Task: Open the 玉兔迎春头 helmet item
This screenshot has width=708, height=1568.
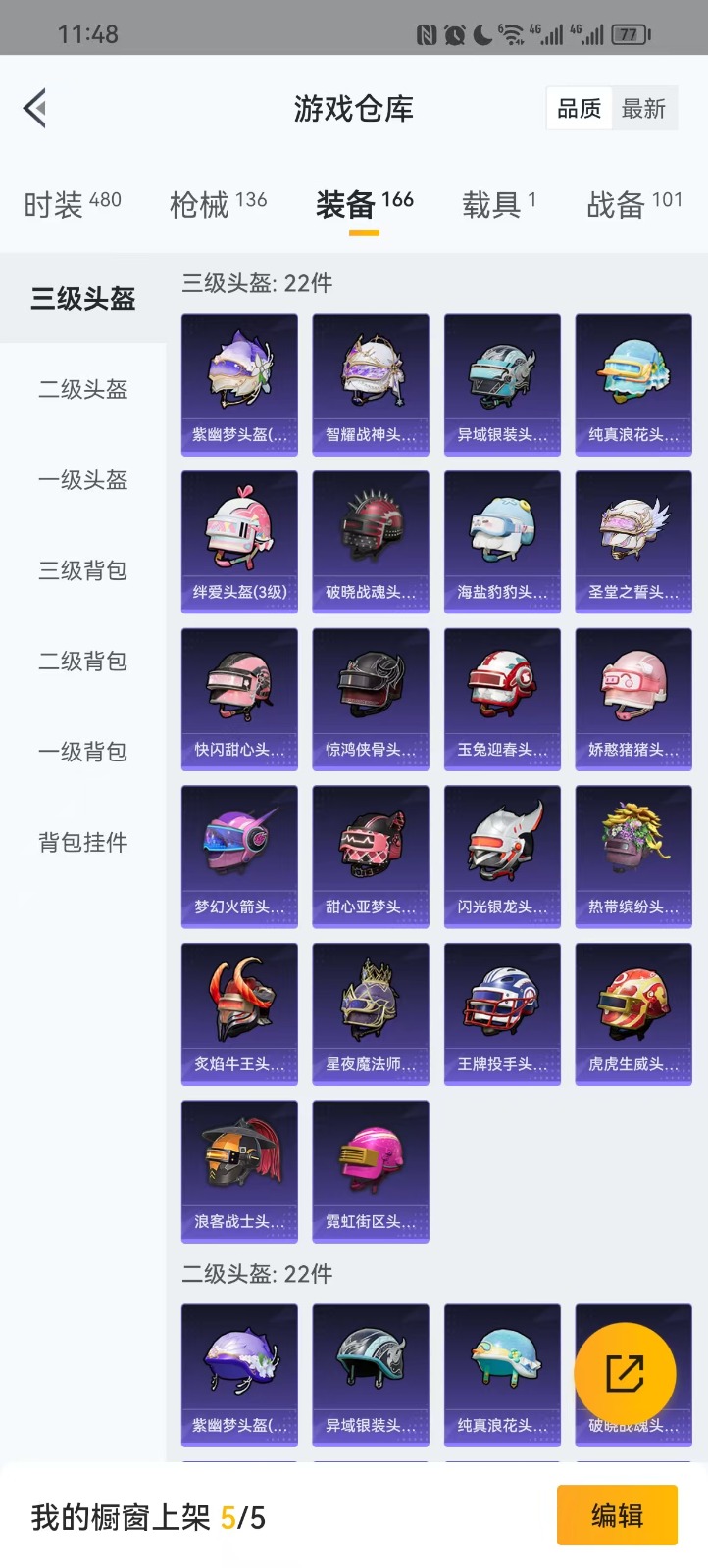Action: pos(502,700)
